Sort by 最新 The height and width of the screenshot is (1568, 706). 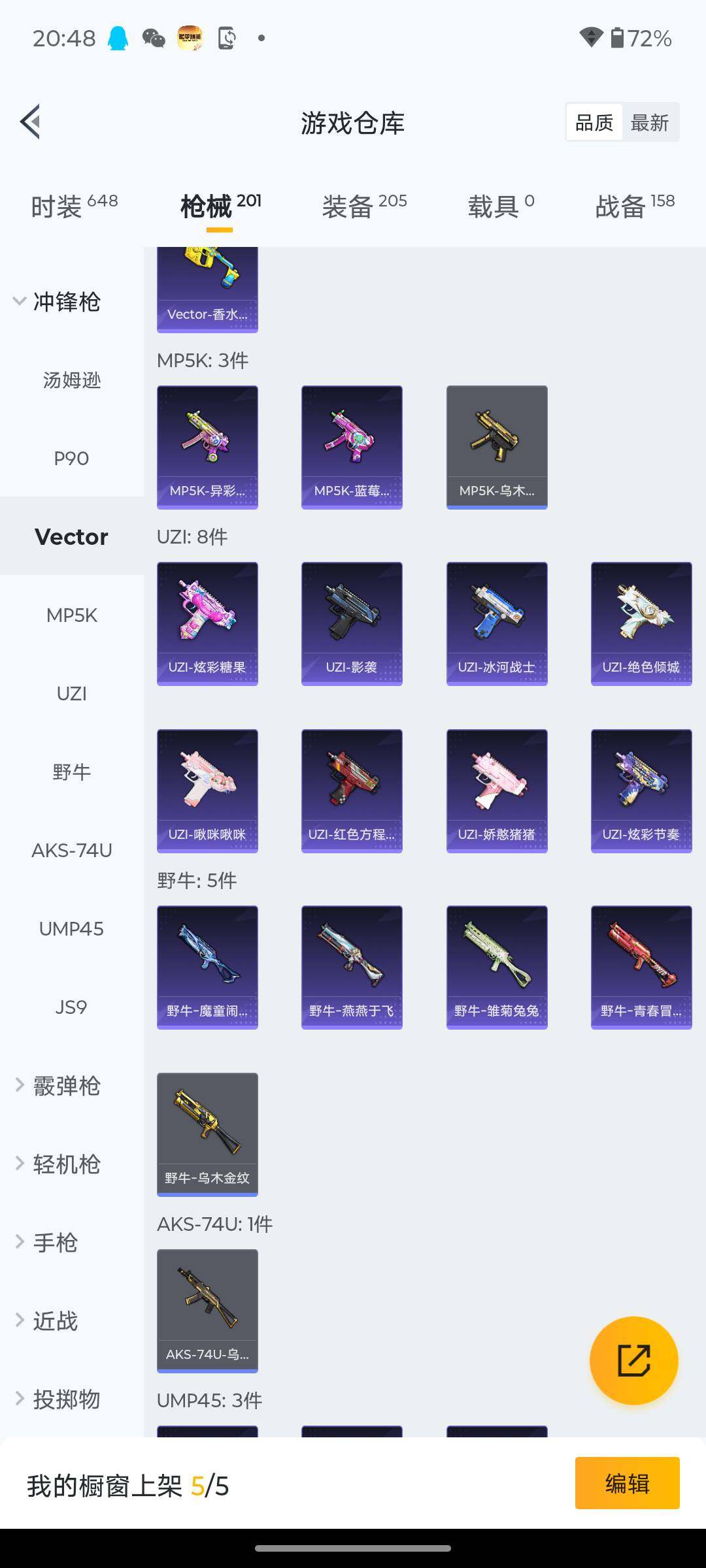pyautogui.click(x=650, y=122)
